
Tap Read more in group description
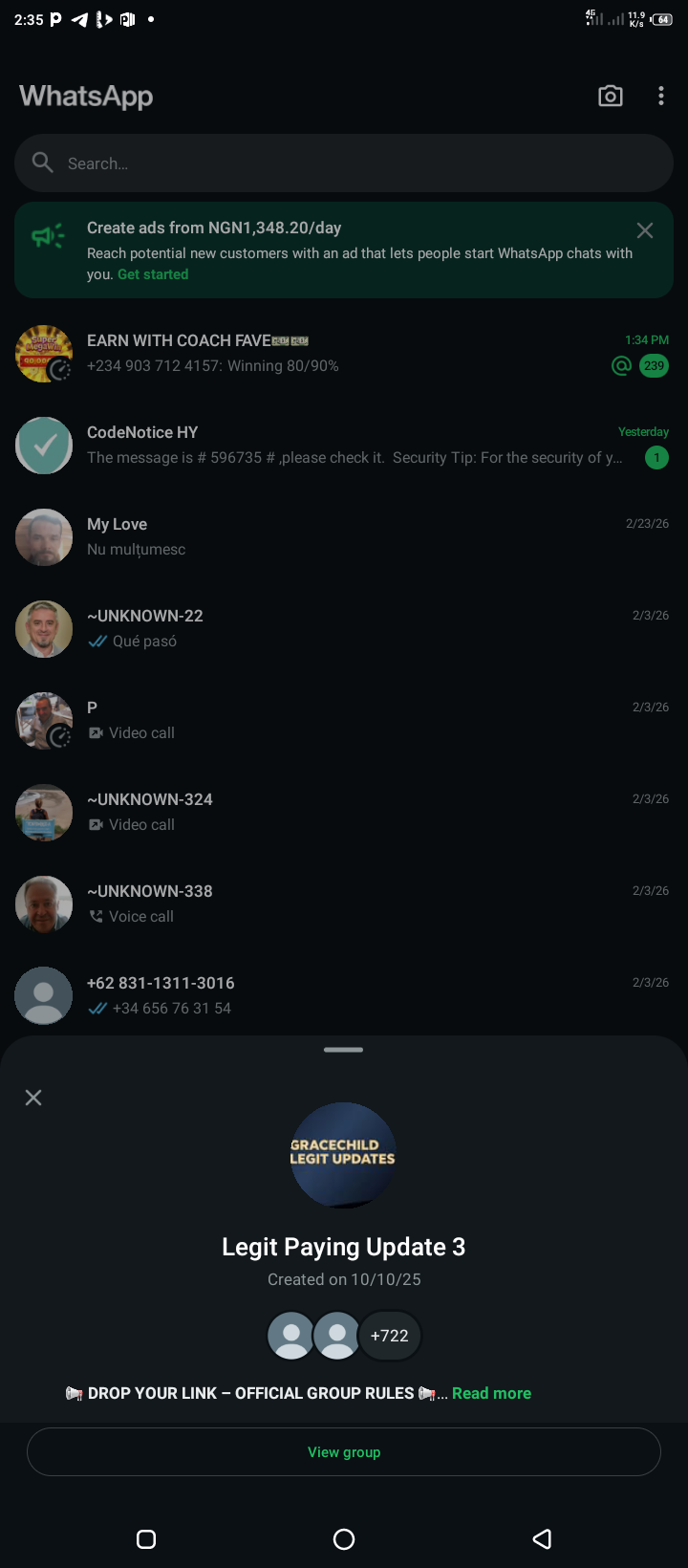[491, 1393]
